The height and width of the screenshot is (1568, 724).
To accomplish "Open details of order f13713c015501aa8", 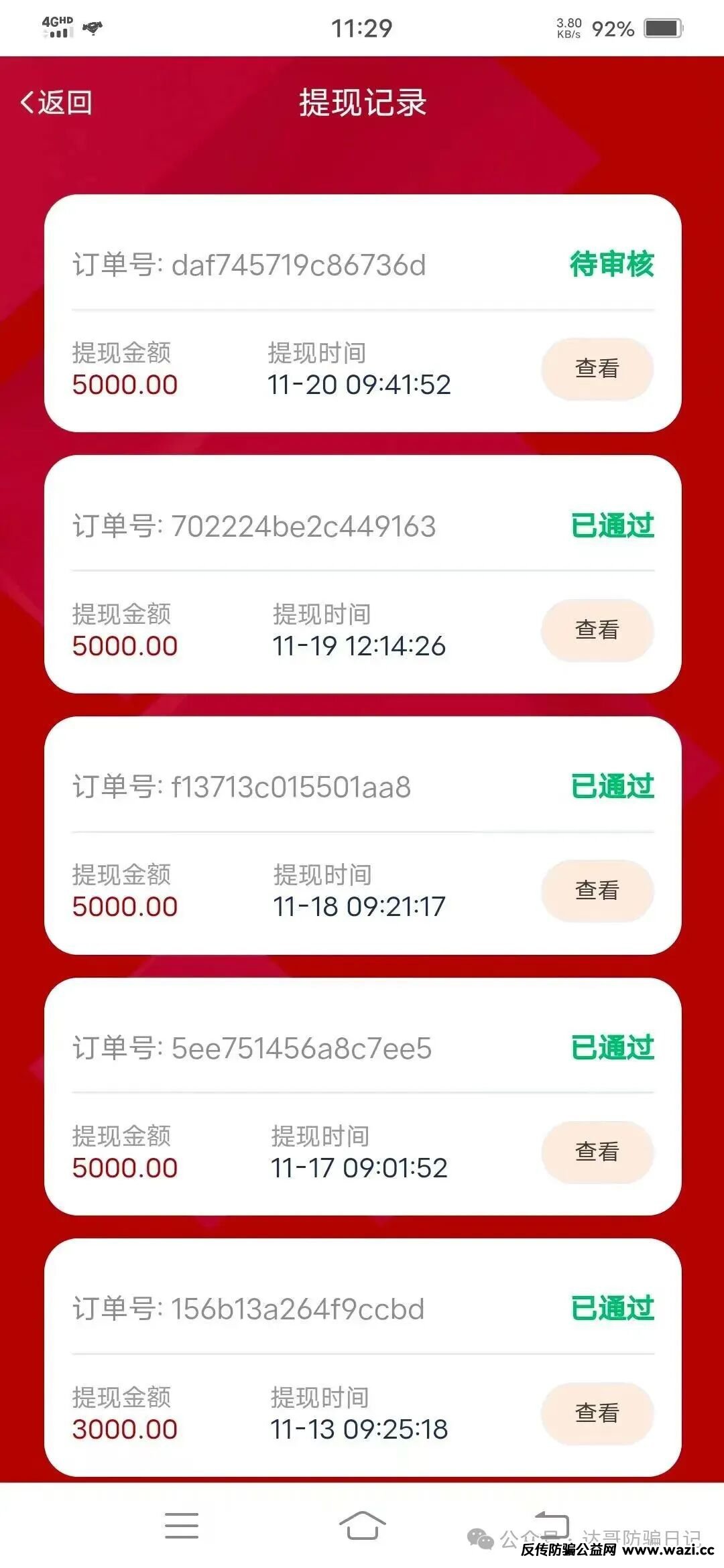I will coord(597,891).
